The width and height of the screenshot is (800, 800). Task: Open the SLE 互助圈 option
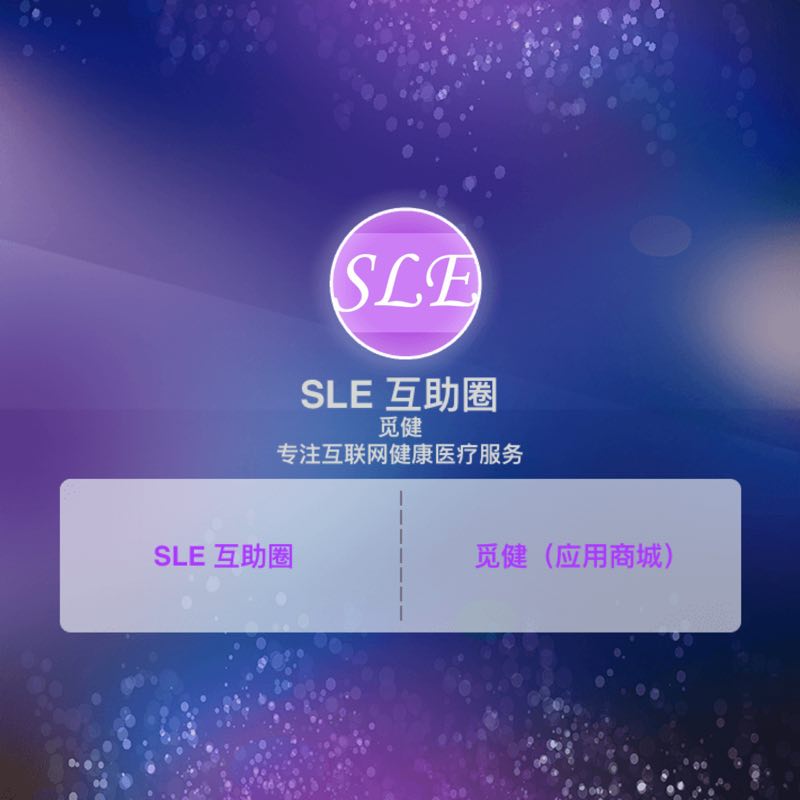click(224, 557)
